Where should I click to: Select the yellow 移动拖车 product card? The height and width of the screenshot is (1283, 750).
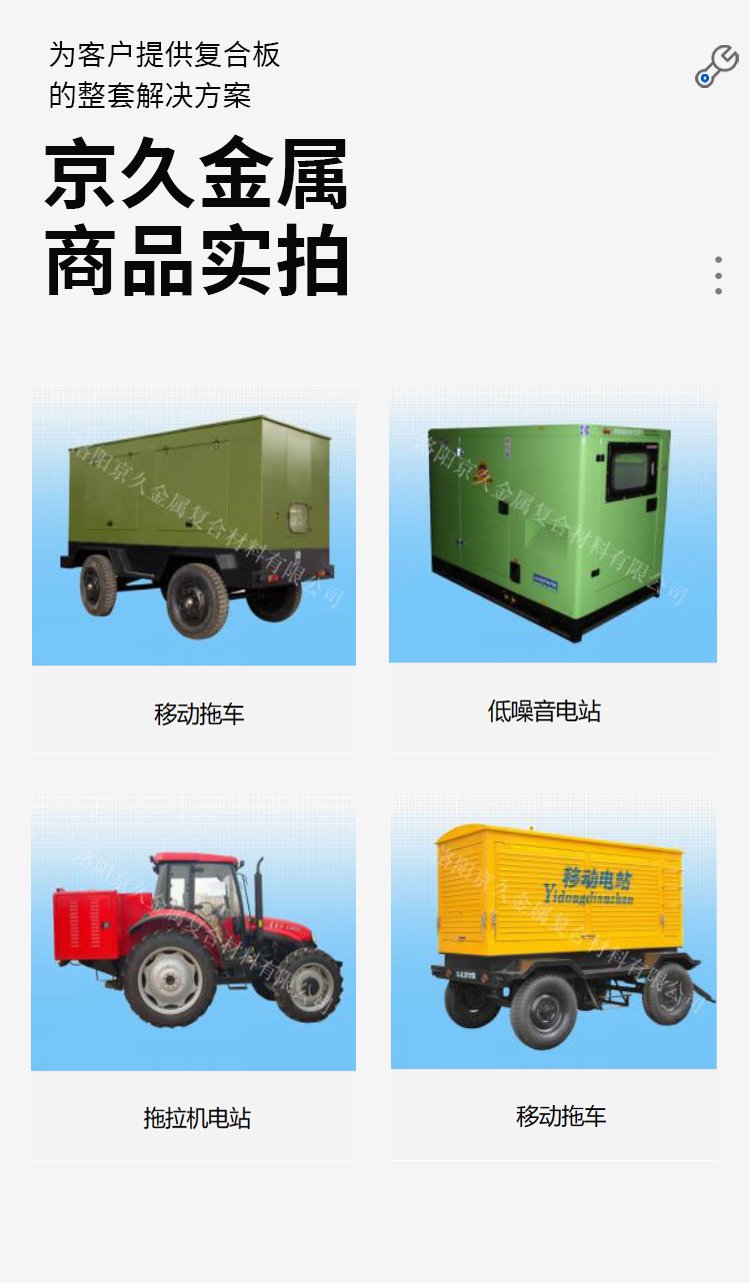554,977
